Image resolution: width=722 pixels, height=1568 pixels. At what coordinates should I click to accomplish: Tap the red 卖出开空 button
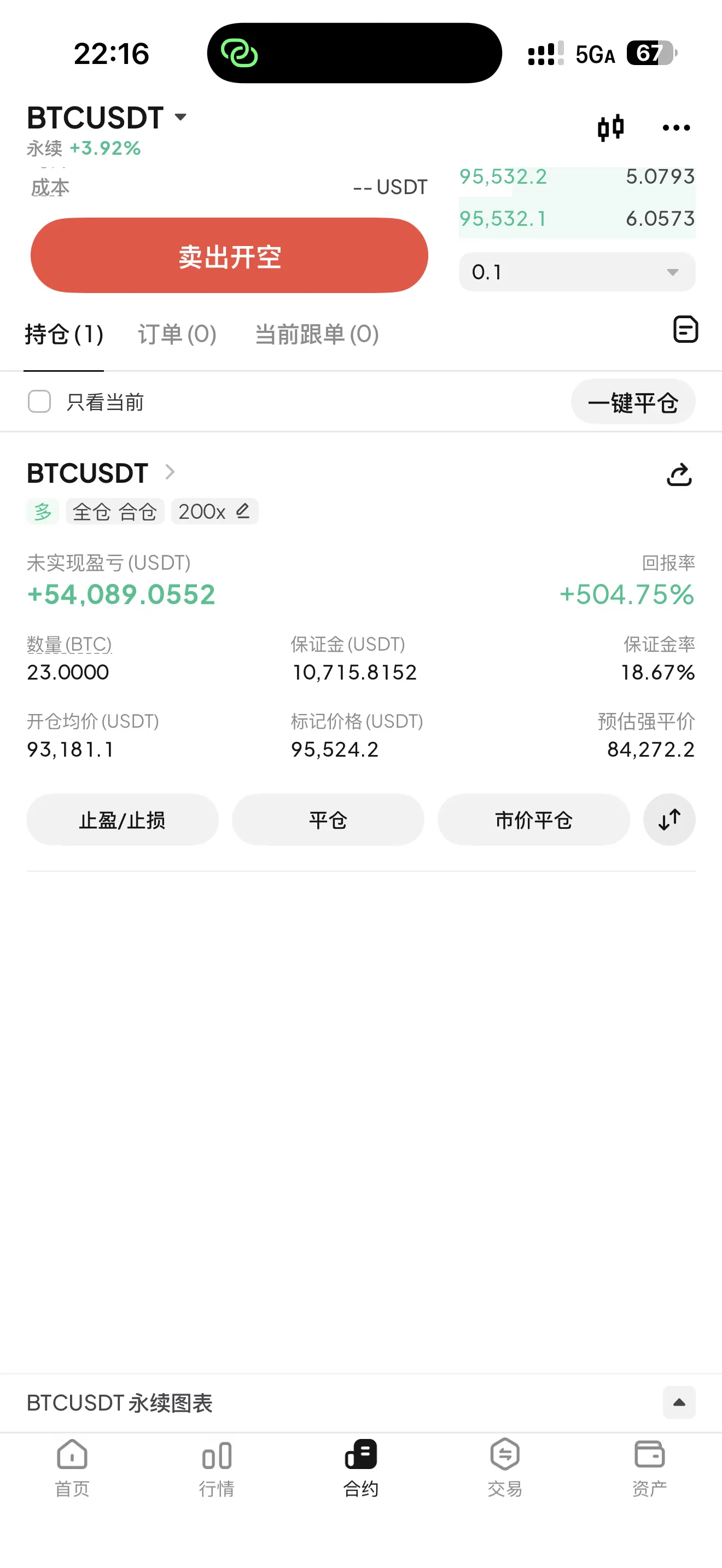(229, 256)
